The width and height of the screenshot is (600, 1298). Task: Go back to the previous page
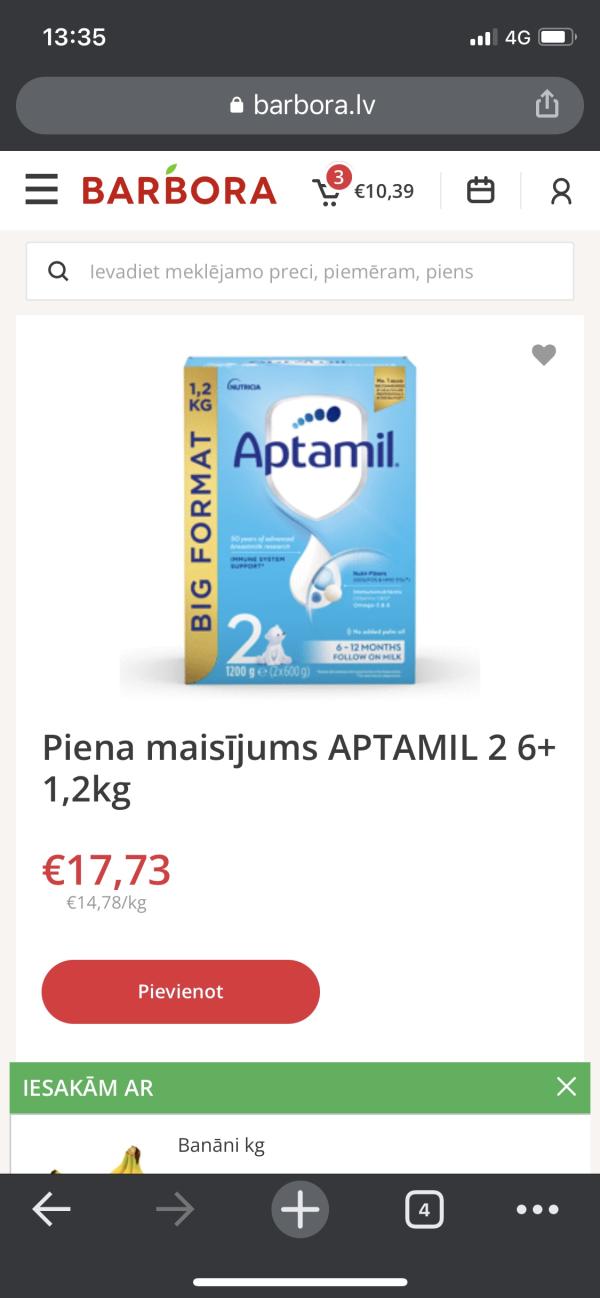pos(51,1210)
